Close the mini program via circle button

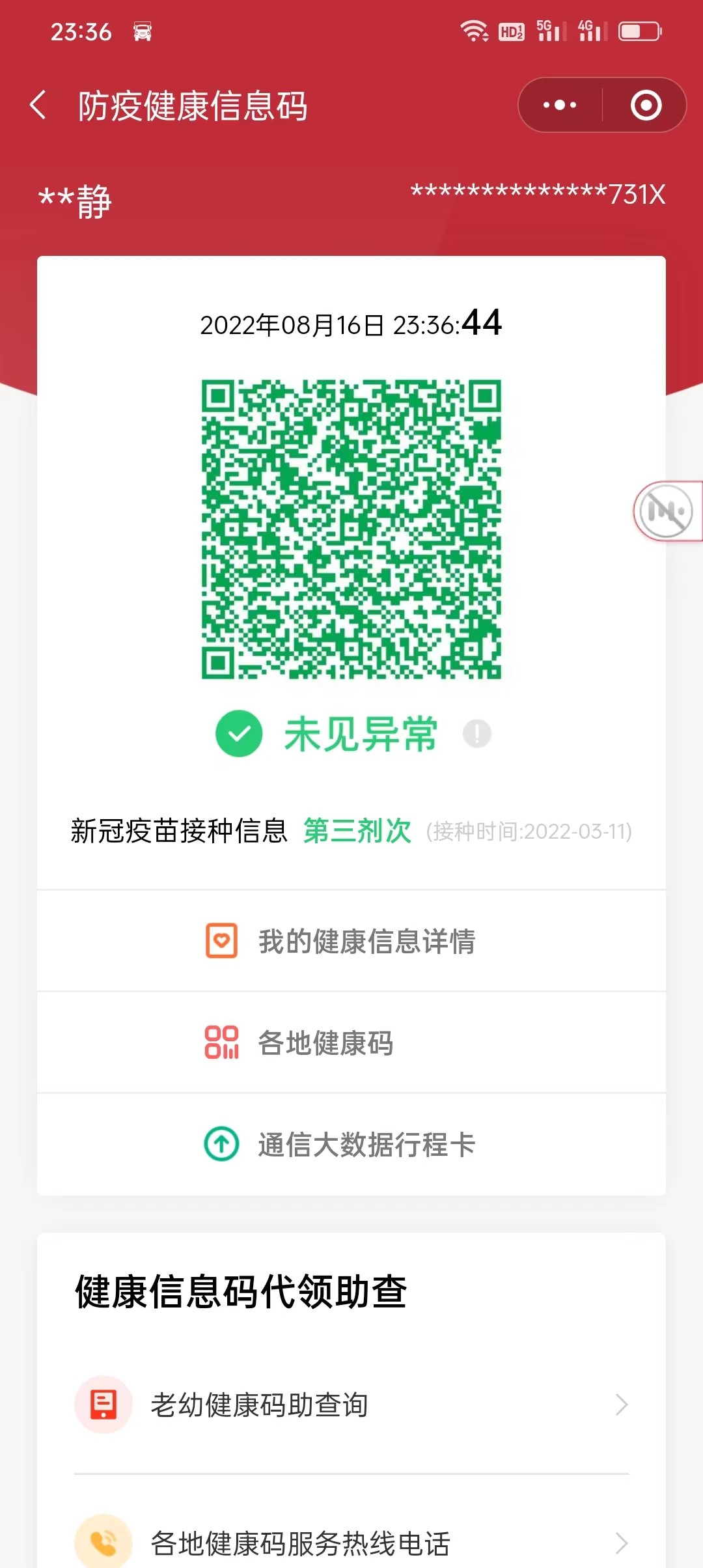pyautogui.click(x=646, y=105)
